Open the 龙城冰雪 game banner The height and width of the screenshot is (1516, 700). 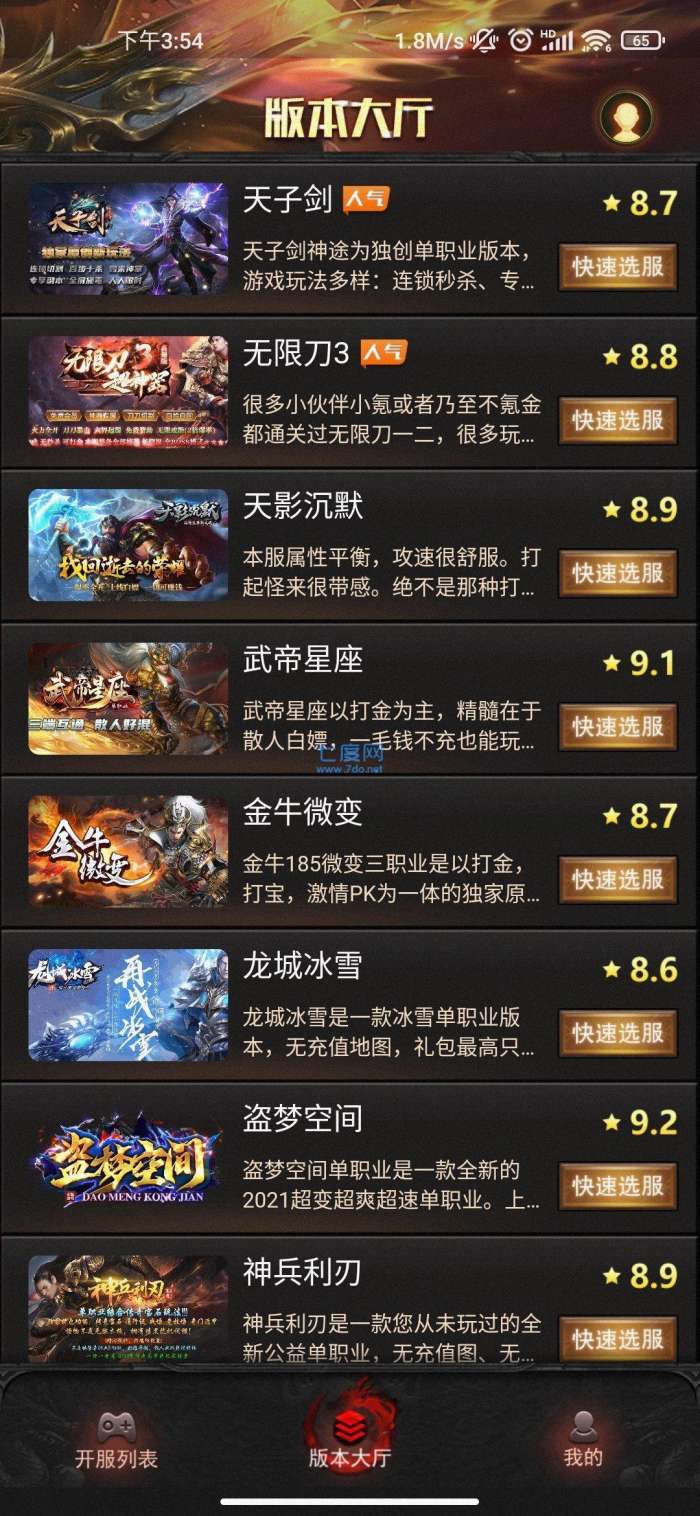point(128,1004)
